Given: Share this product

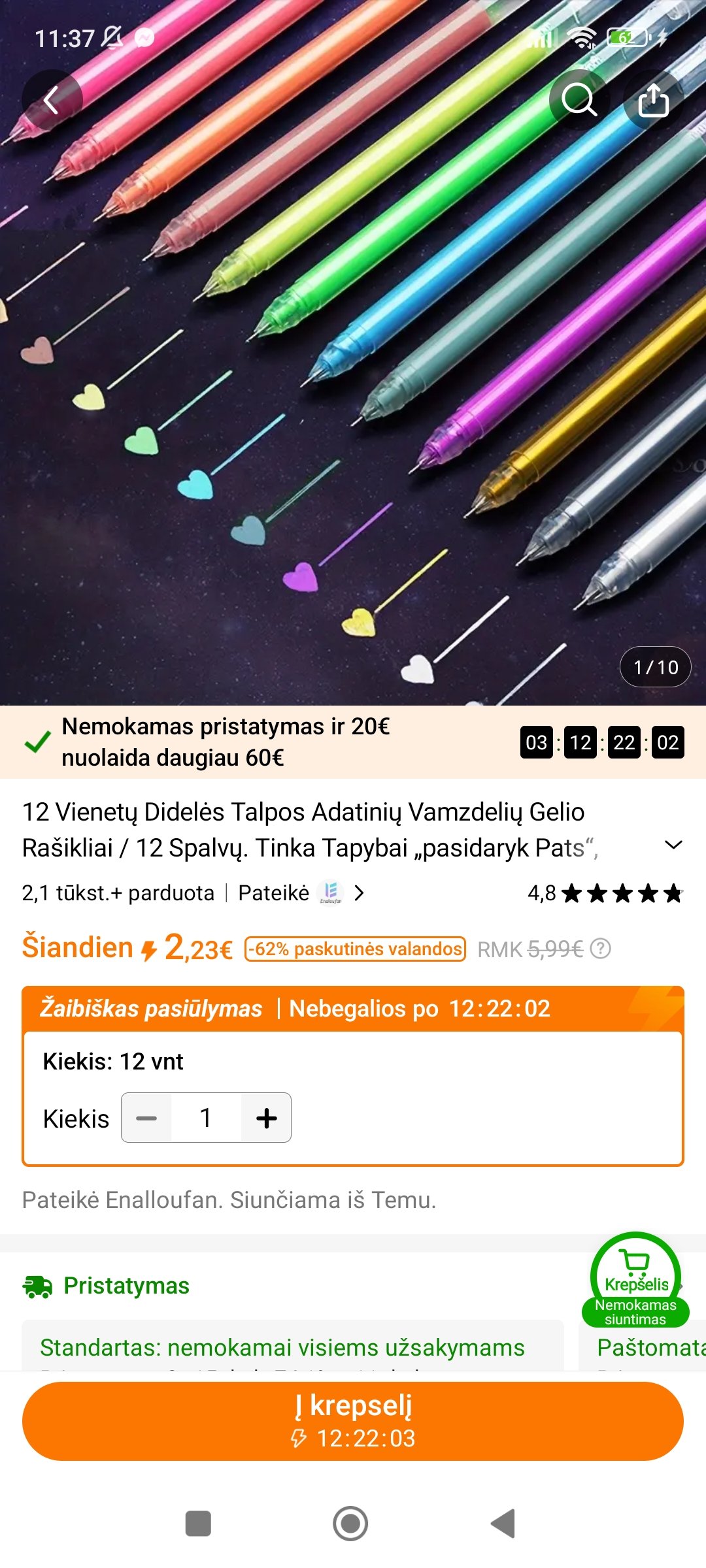Looking at the screenshot, I should [x=654, y=100].
